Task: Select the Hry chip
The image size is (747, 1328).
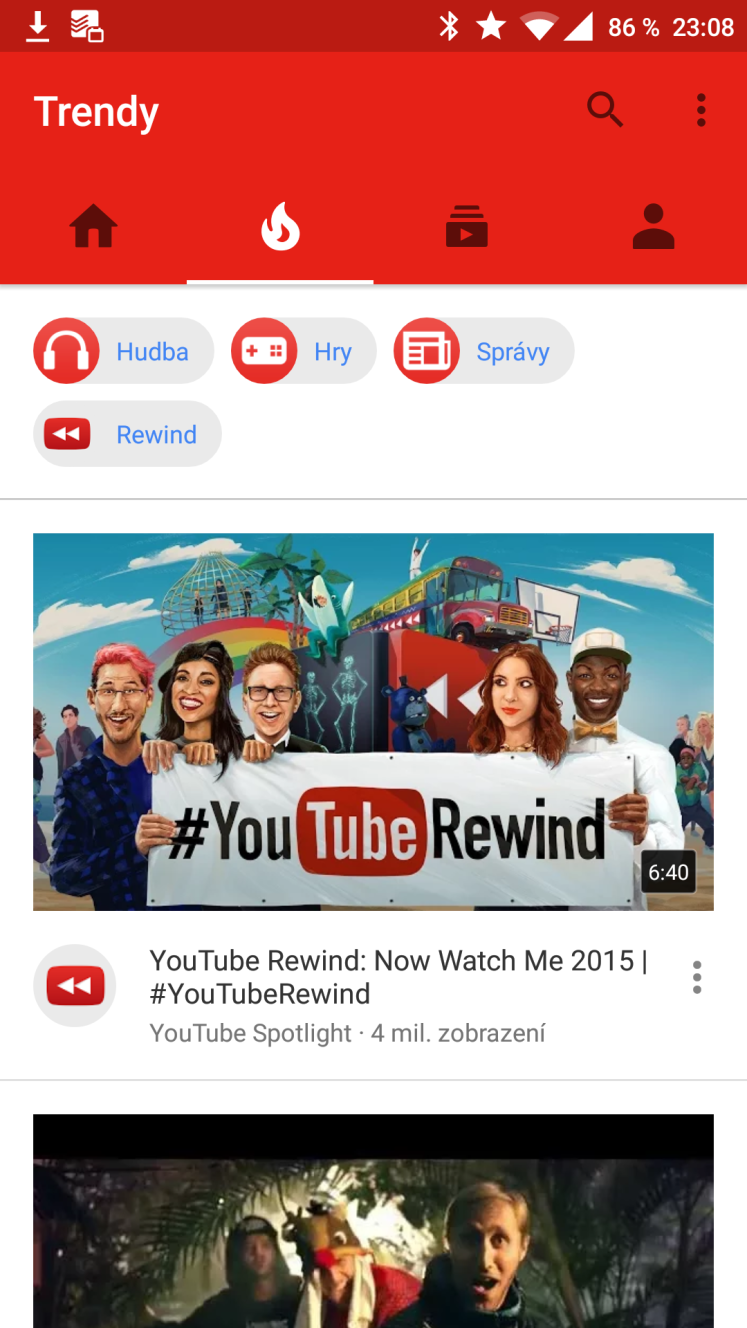Action: click(x=304, y=351)
